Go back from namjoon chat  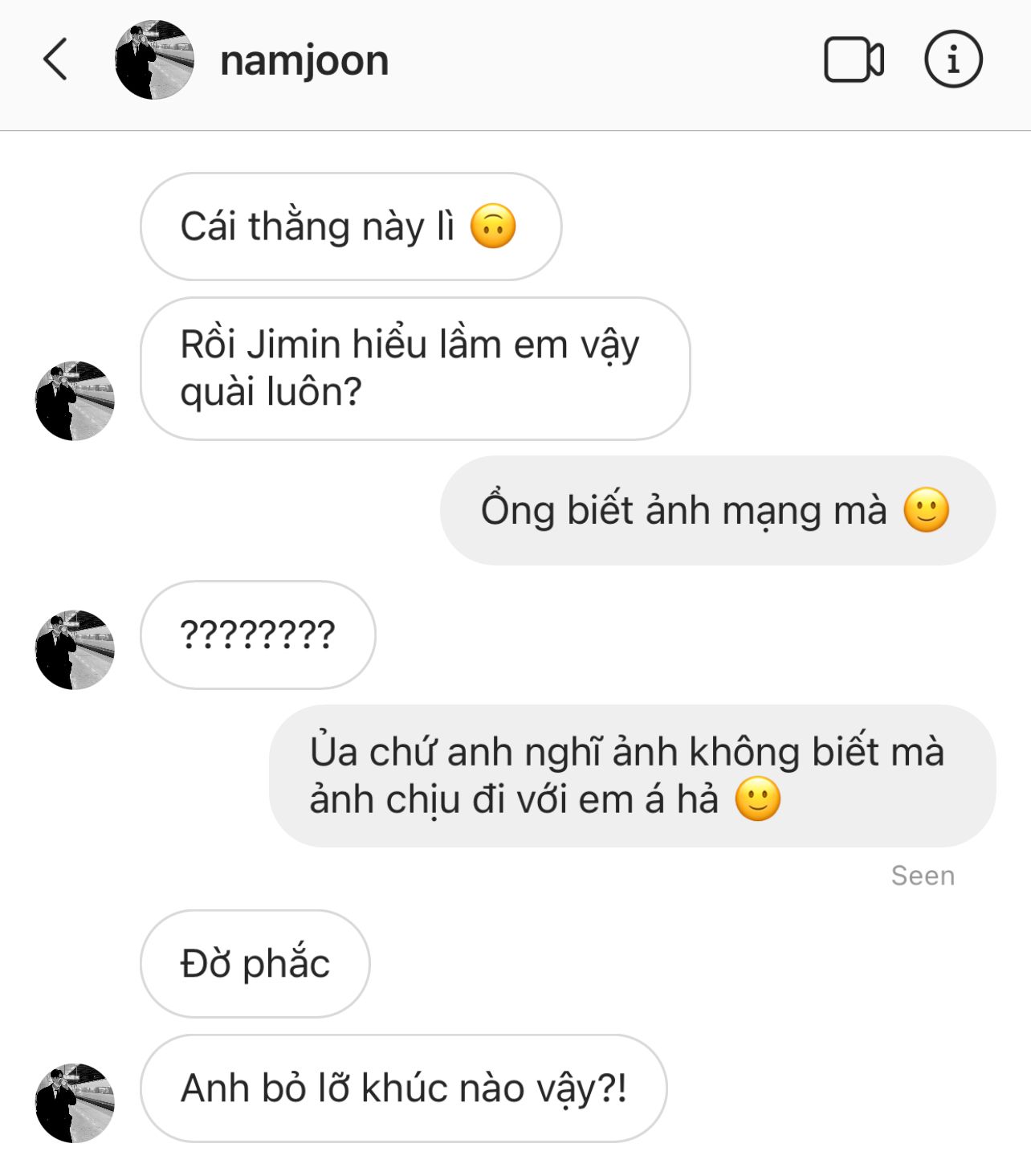pos(55,59)
